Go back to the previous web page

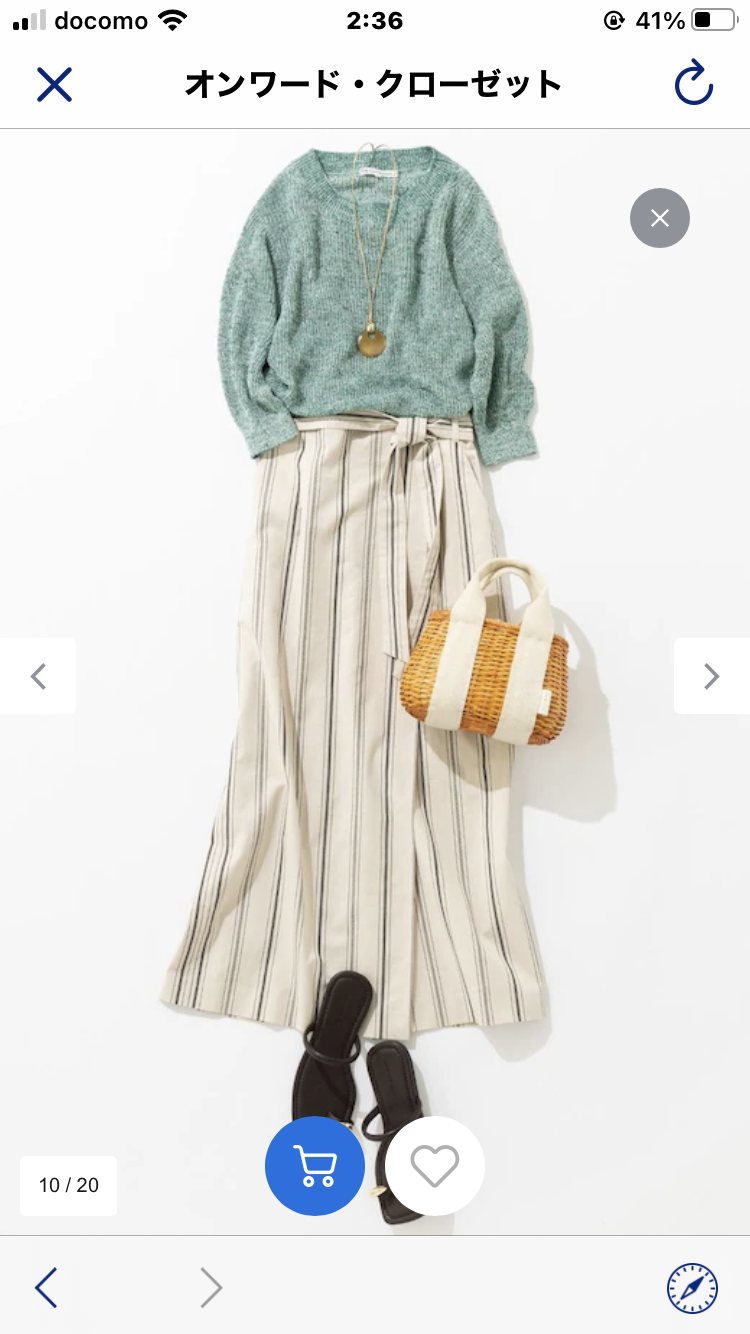coord(46,1288)
